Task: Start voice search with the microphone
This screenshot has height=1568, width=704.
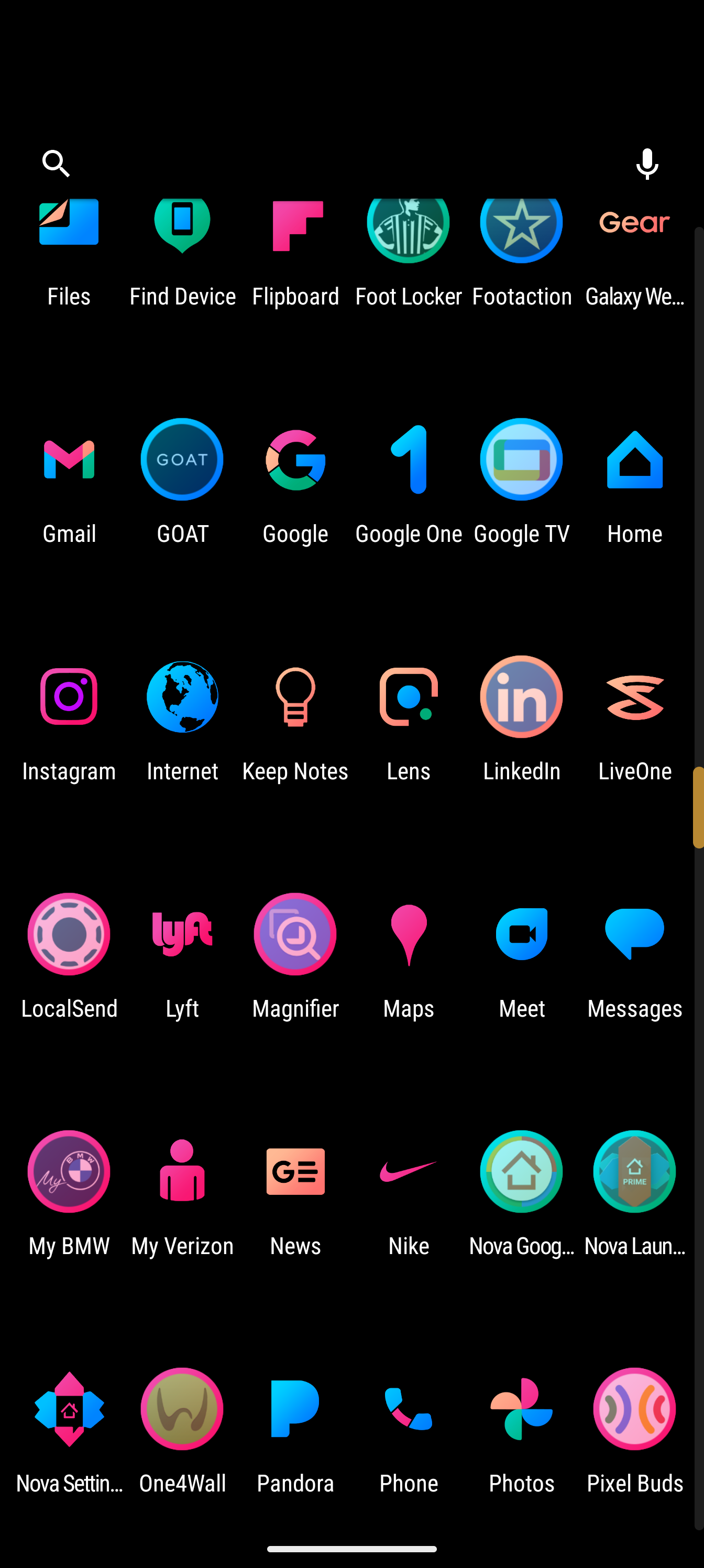Action: coord(647,163)
